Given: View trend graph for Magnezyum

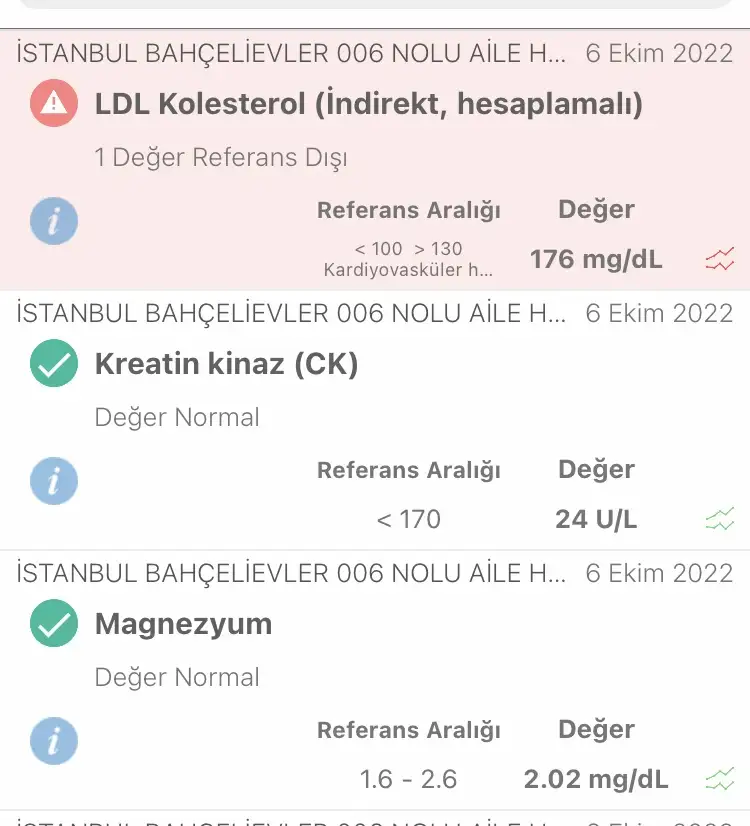Looking at the screenshot, I should point(719,779).
